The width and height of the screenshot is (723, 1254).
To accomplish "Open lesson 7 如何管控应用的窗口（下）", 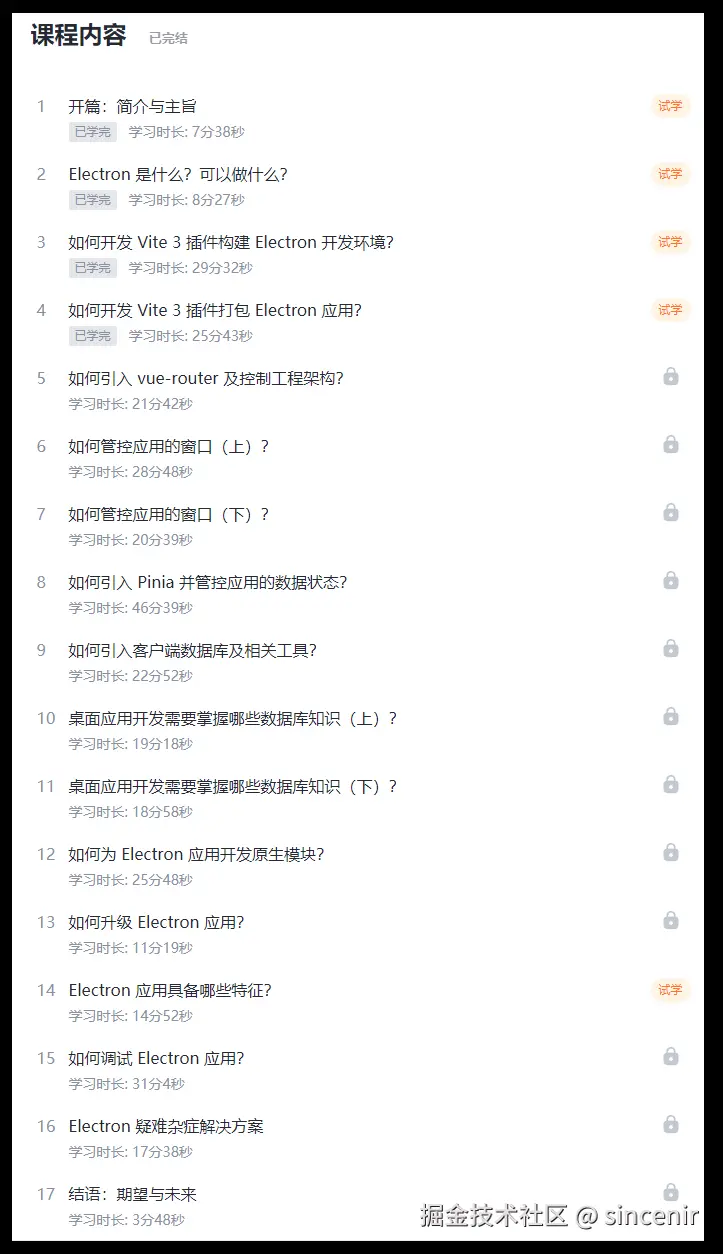I will [168, 514].
